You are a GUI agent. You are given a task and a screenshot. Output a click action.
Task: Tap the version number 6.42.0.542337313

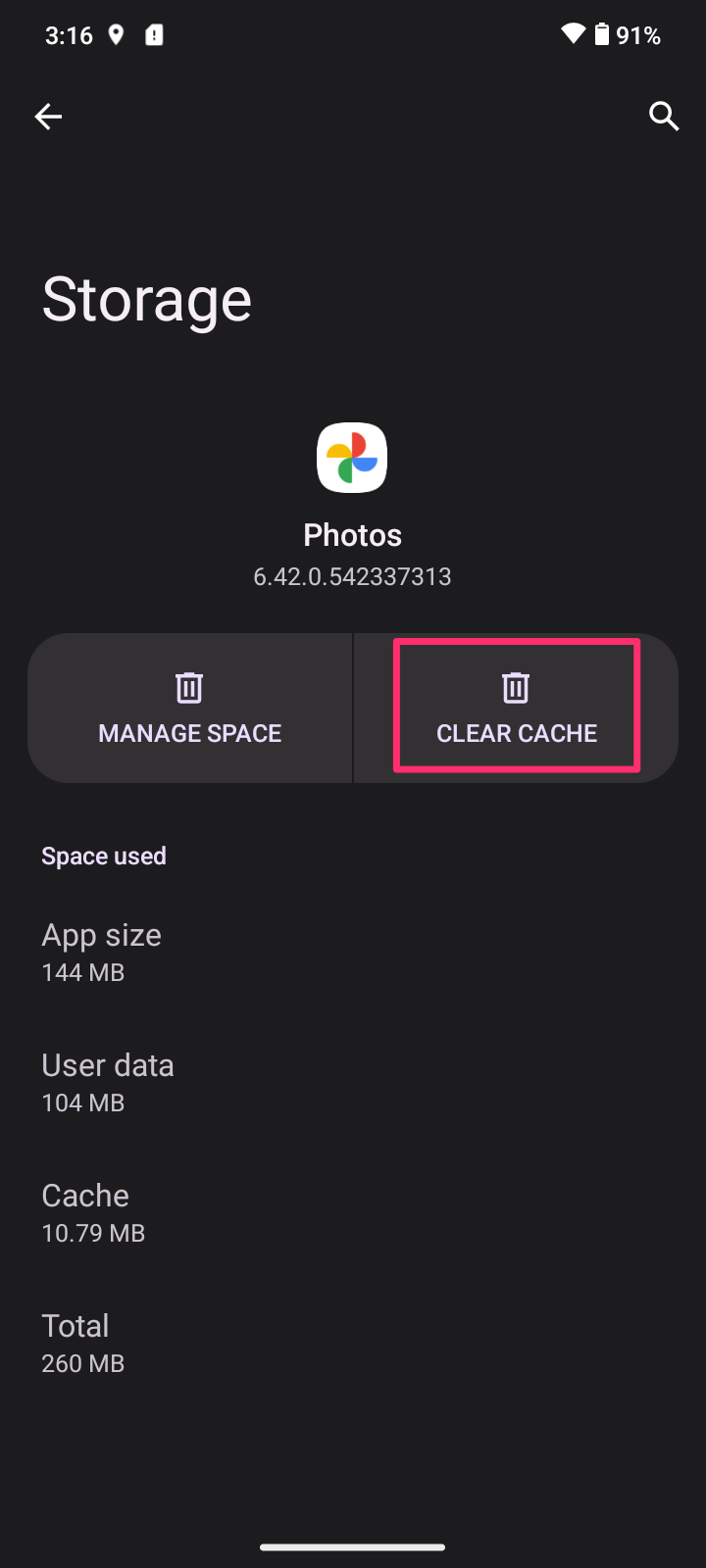[x=352, y=576]
